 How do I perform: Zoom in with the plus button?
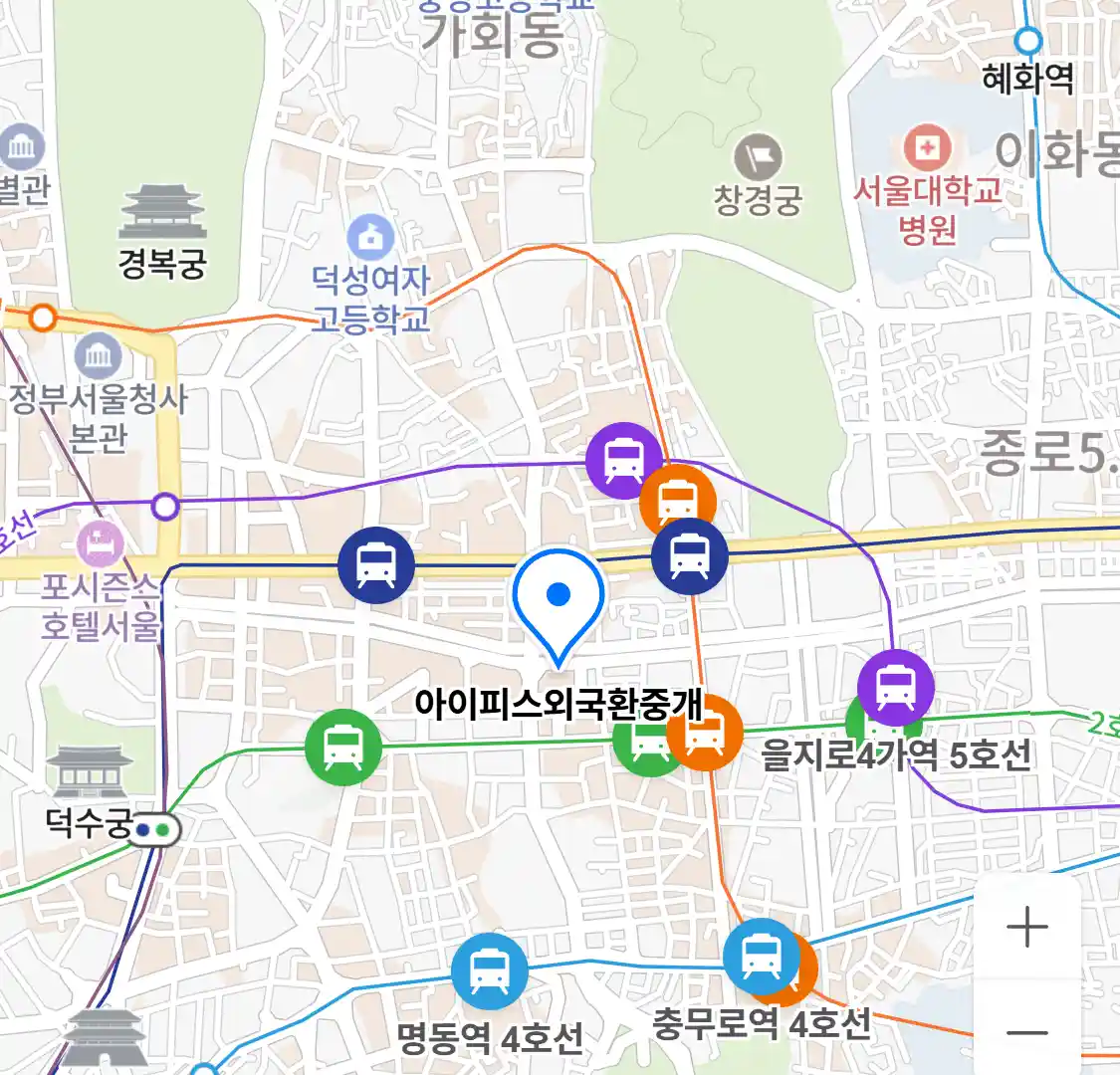tap(1026, 928)
